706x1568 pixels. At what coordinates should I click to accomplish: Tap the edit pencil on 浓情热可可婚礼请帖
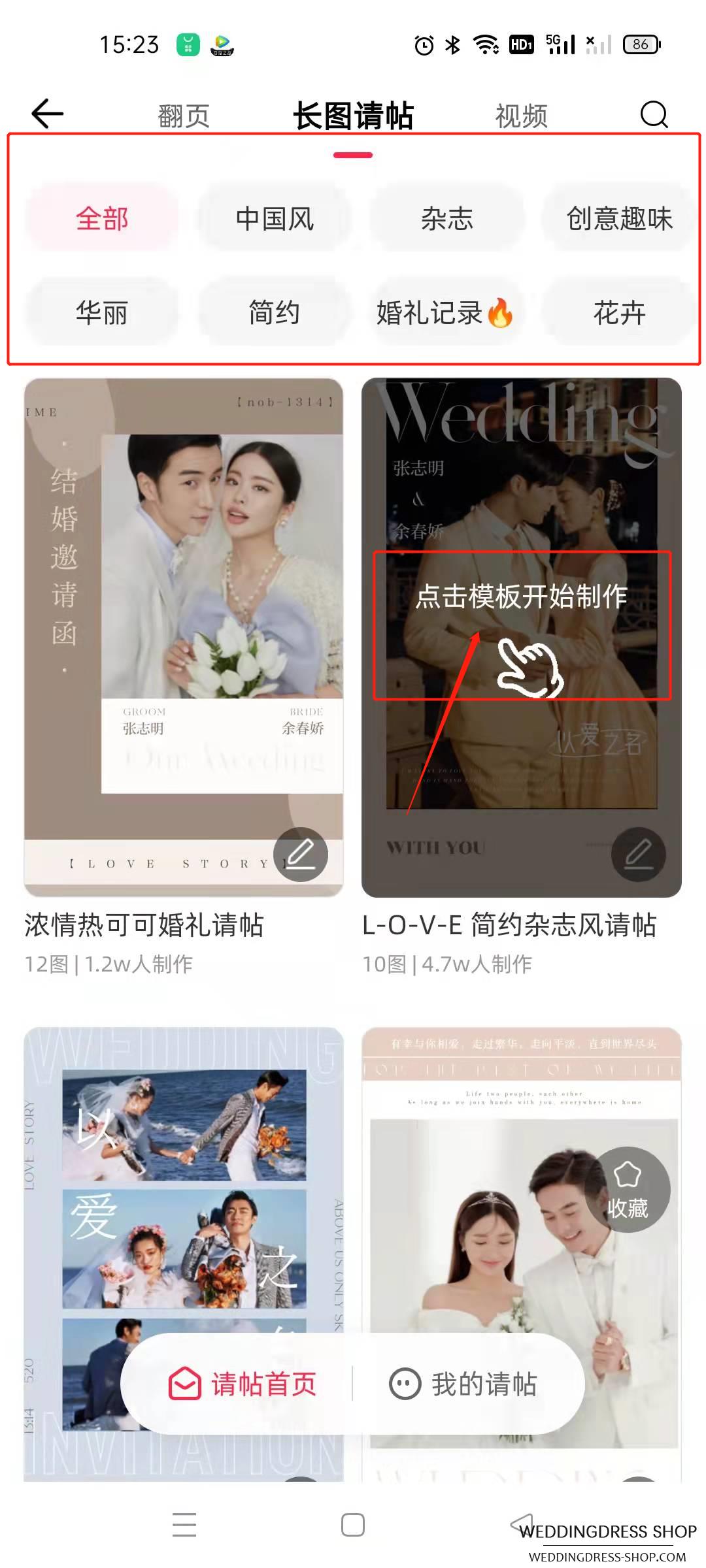301,854
